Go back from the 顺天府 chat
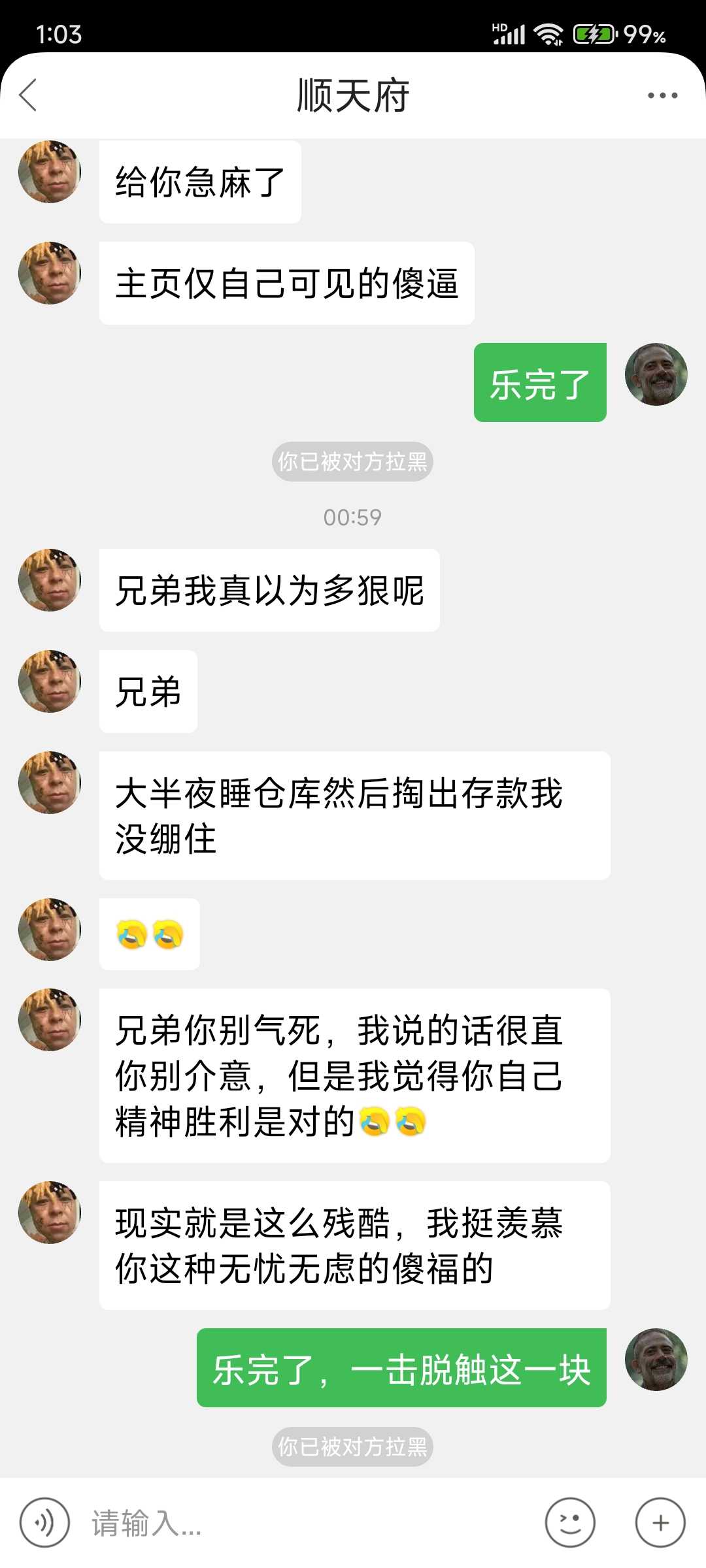 [28, 95]
